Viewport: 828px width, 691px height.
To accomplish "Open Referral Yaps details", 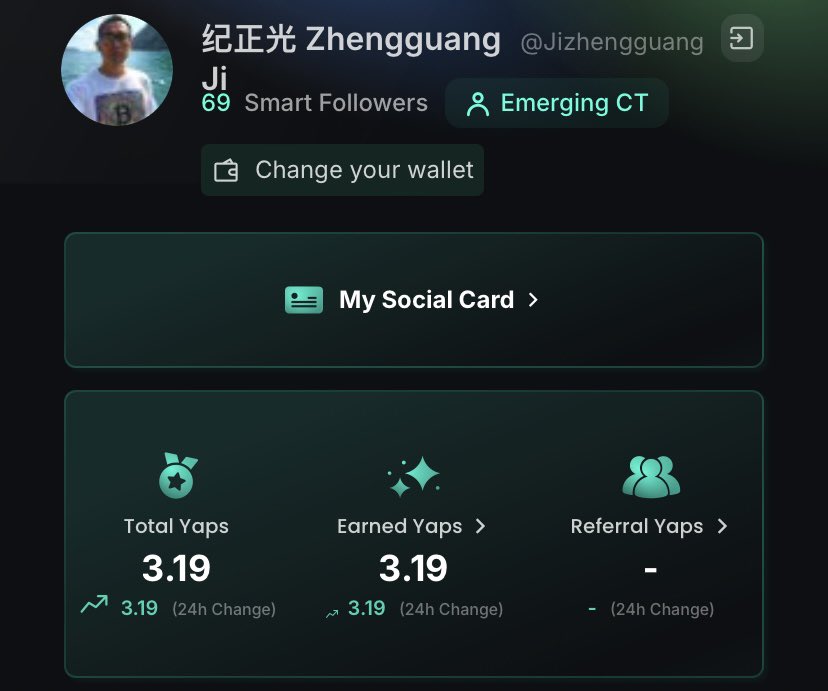I will click(x=649, y=526).
